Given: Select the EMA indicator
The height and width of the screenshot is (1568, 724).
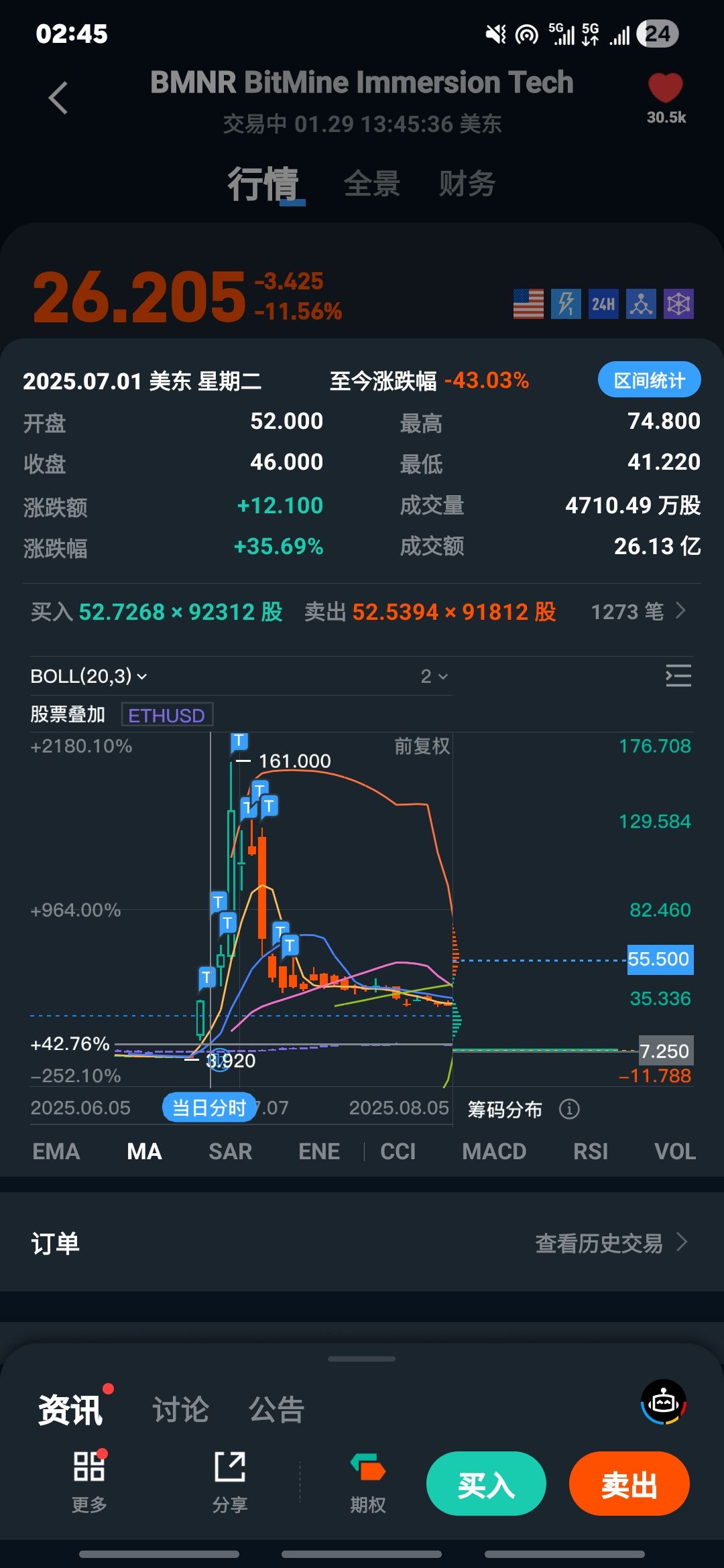Looking at the screenshot, I should (x=56, y=1151).
